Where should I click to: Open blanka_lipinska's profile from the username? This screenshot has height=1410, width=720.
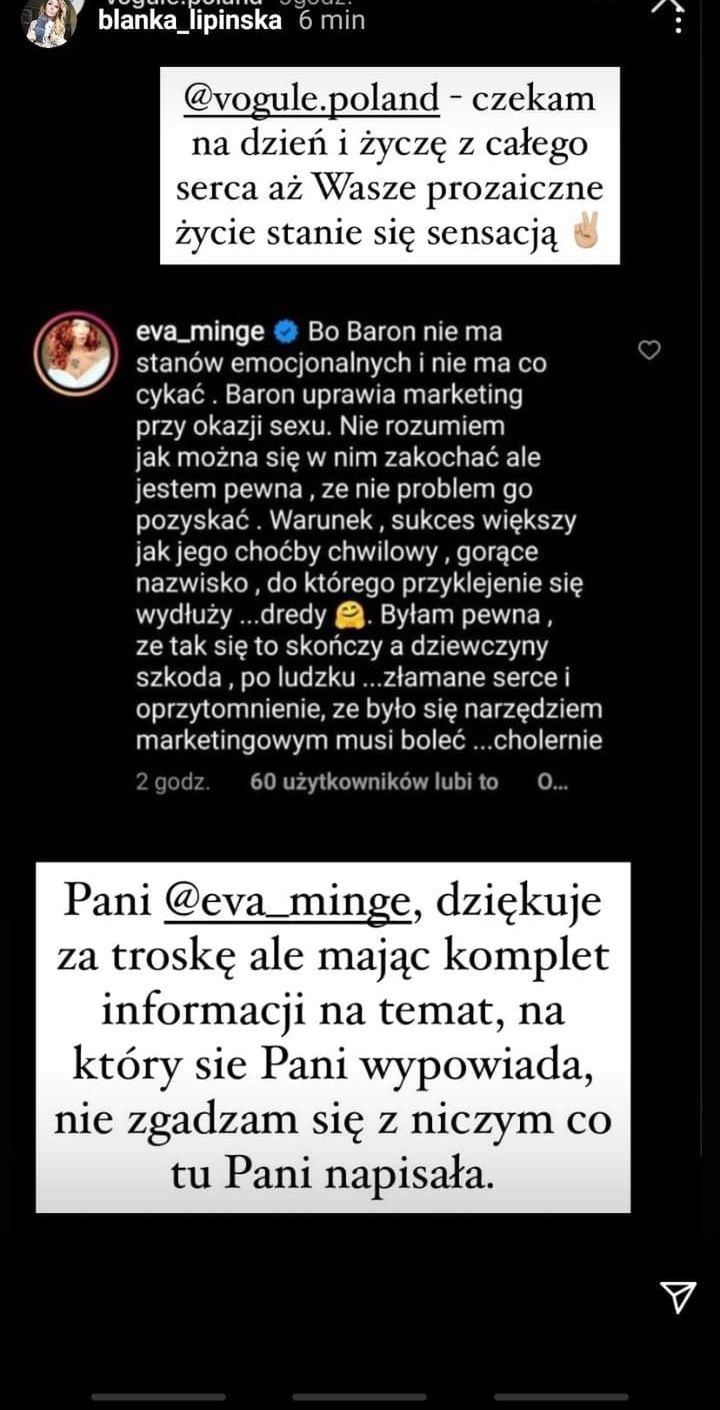coord(190,20)
